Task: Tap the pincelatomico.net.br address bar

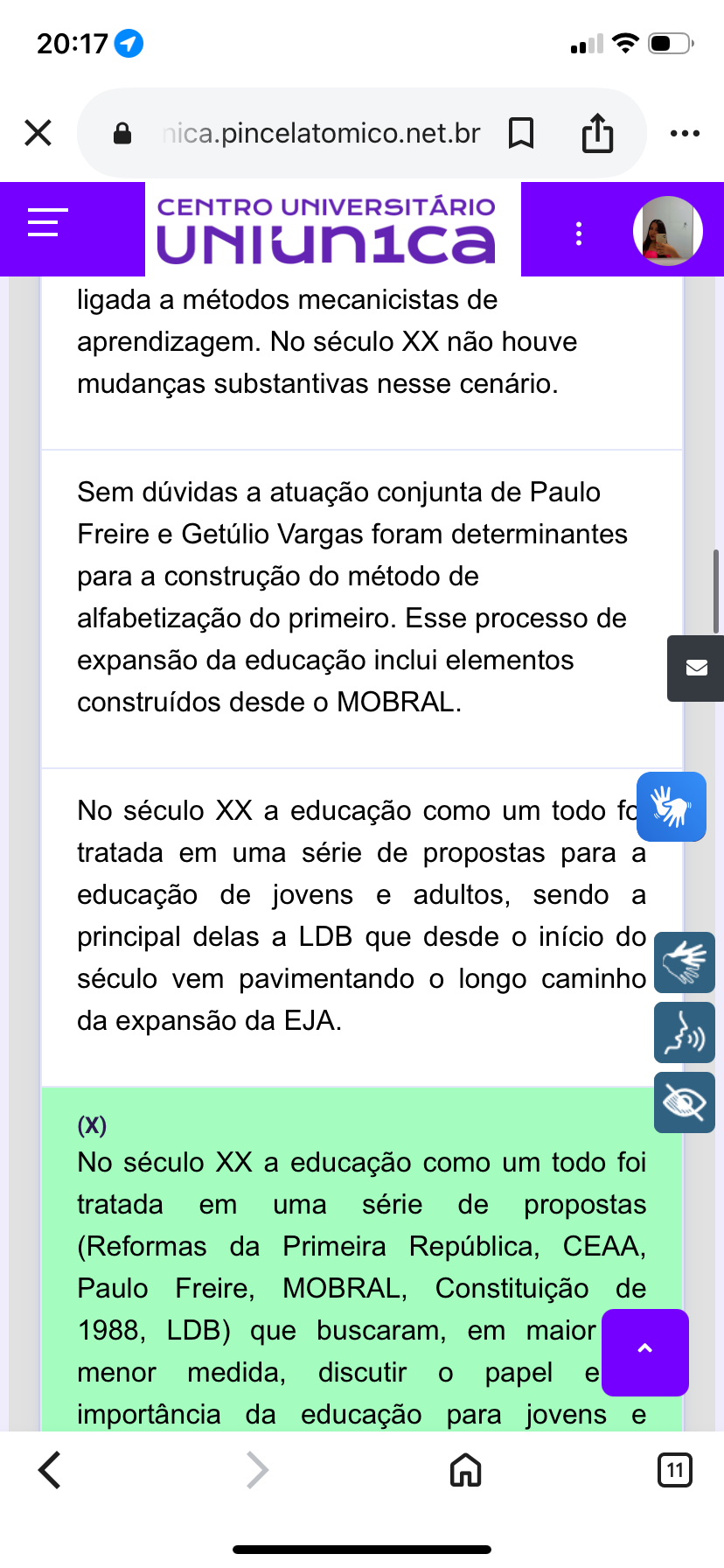Action: (x=320, y=133)
